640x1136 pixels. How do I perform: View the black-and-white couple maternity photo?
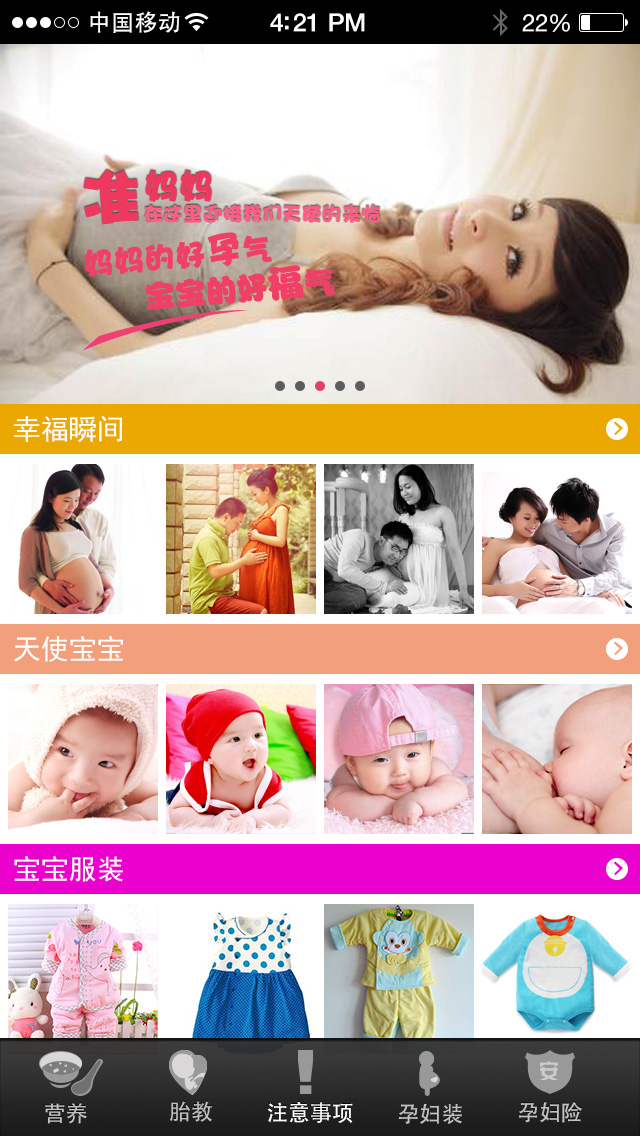[x=399, y=539]
